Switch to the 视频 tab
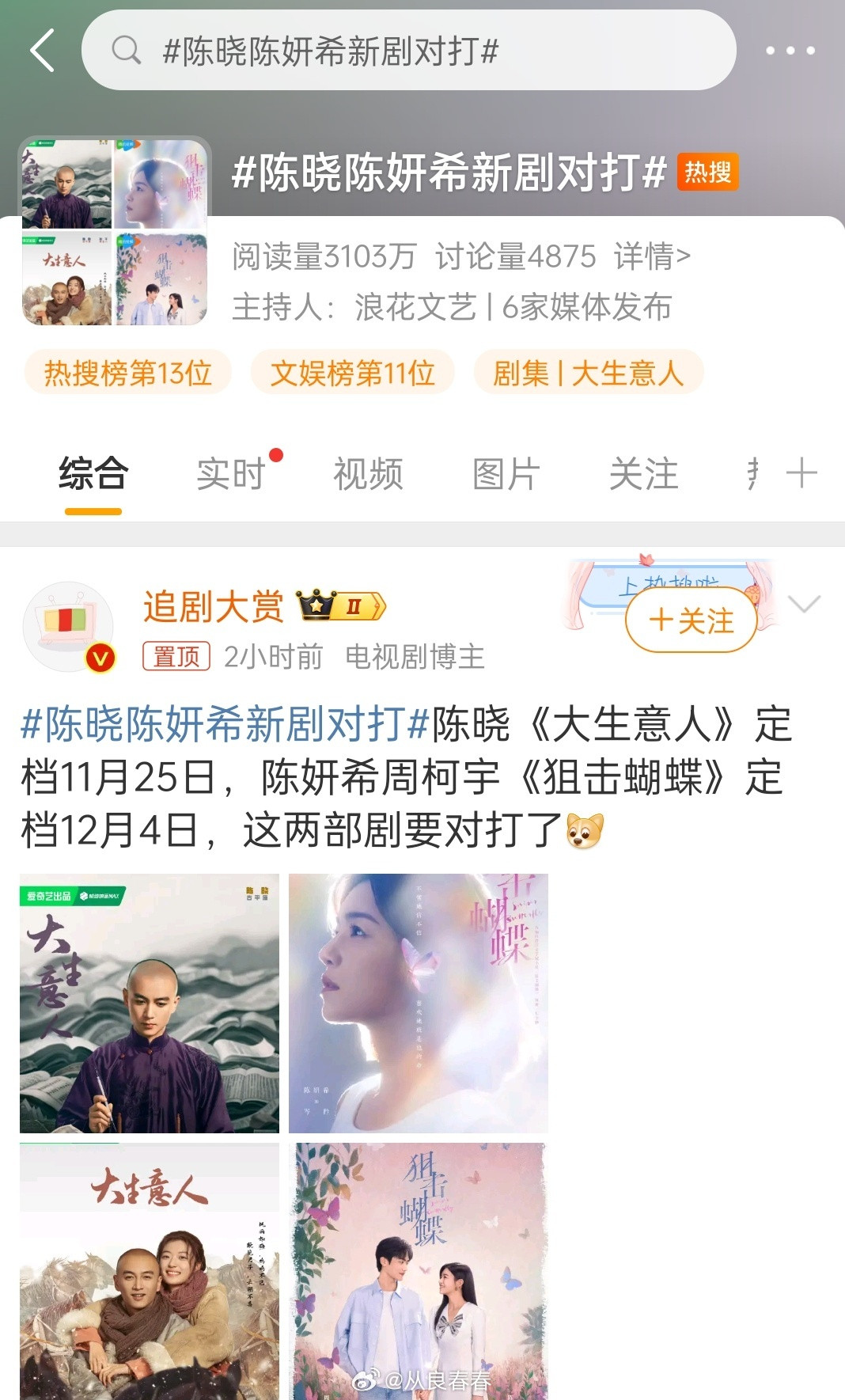The width and height of the screenshot is (845, 1400). point(366,473)
